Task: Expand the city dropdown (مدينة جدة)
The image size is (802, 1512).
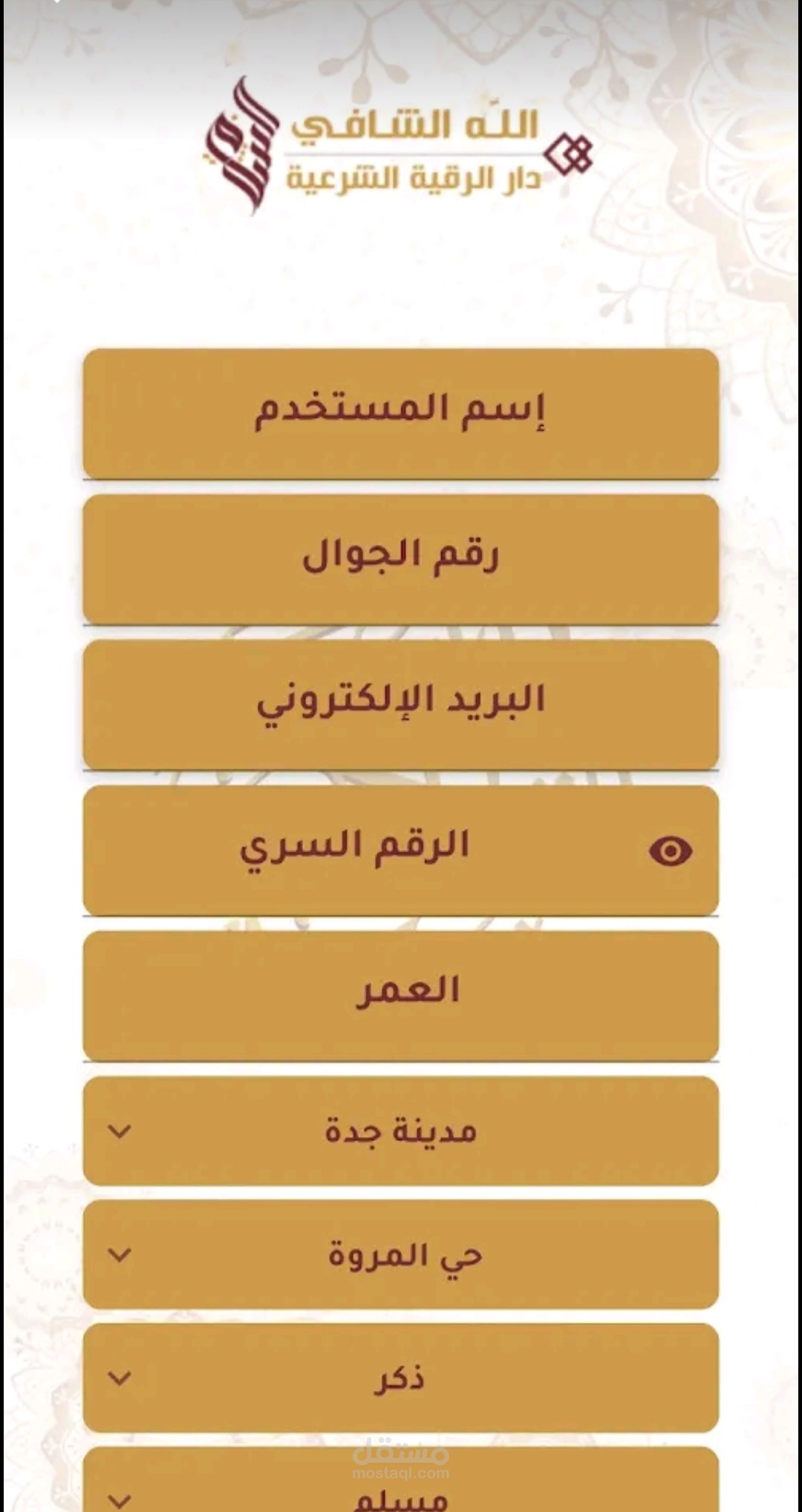Action: click(401, 1130)
